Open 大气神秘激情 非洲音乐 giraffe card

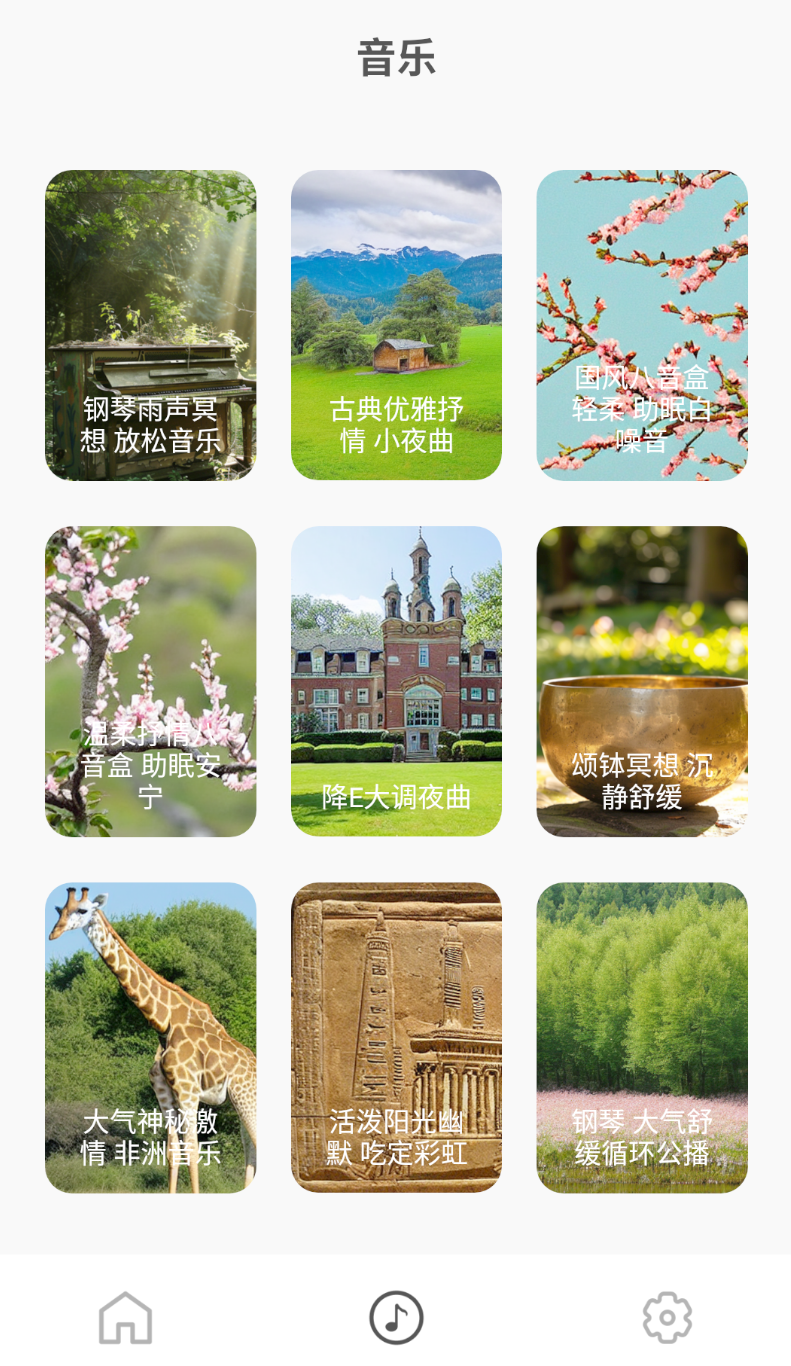[x=151, y=1037]
